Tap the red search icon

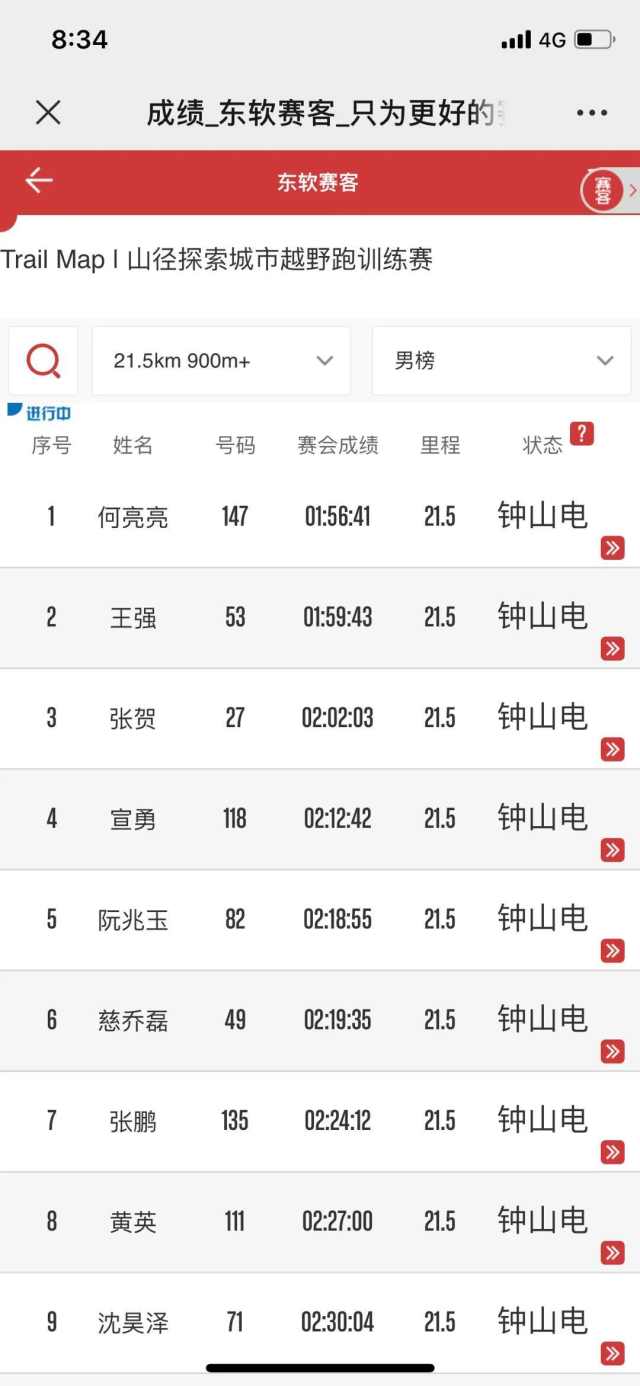[44, 360]
